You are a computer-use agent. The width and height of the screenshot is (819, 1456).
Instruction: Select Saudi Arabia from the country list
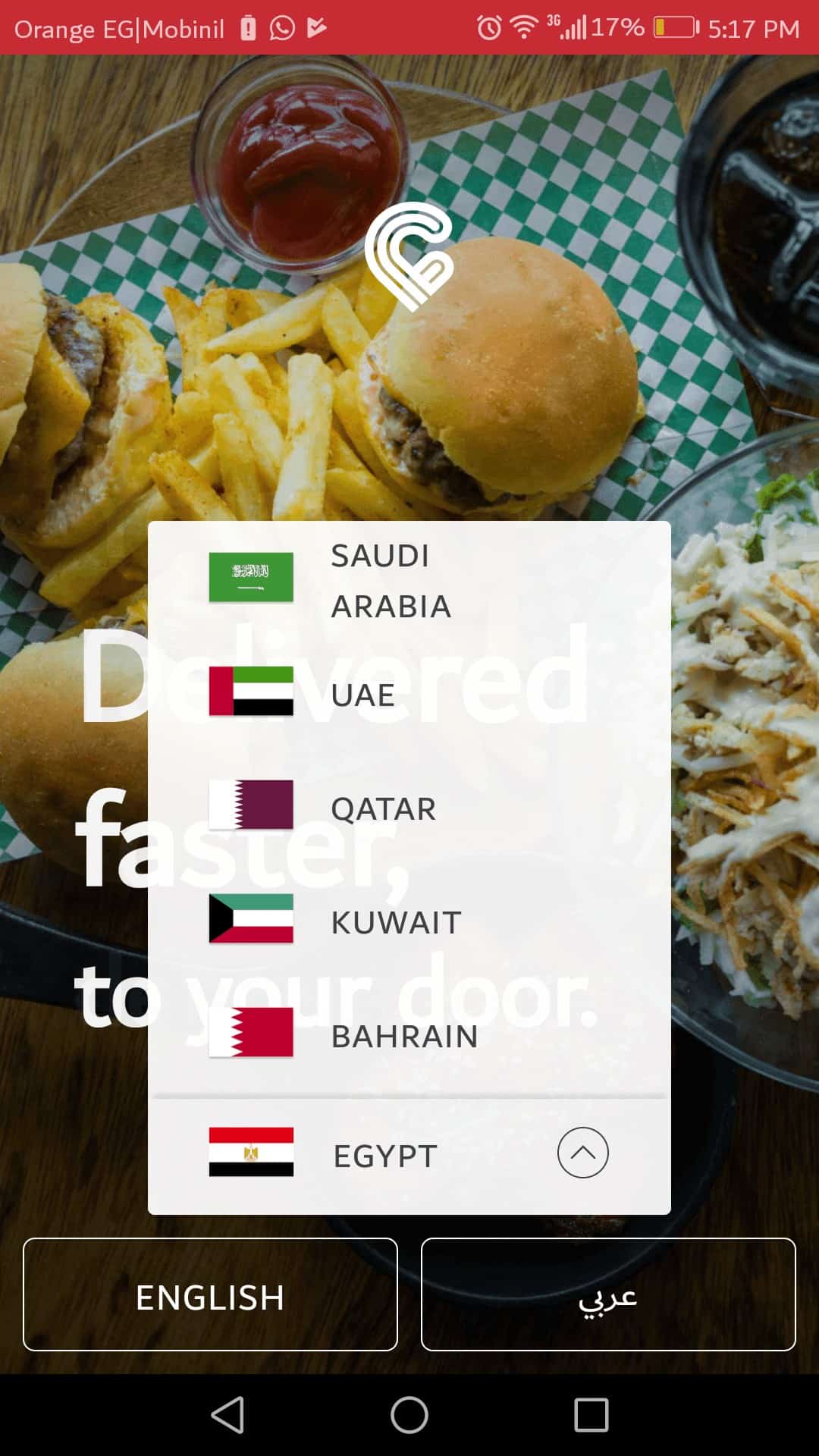(x=391, y=580)
